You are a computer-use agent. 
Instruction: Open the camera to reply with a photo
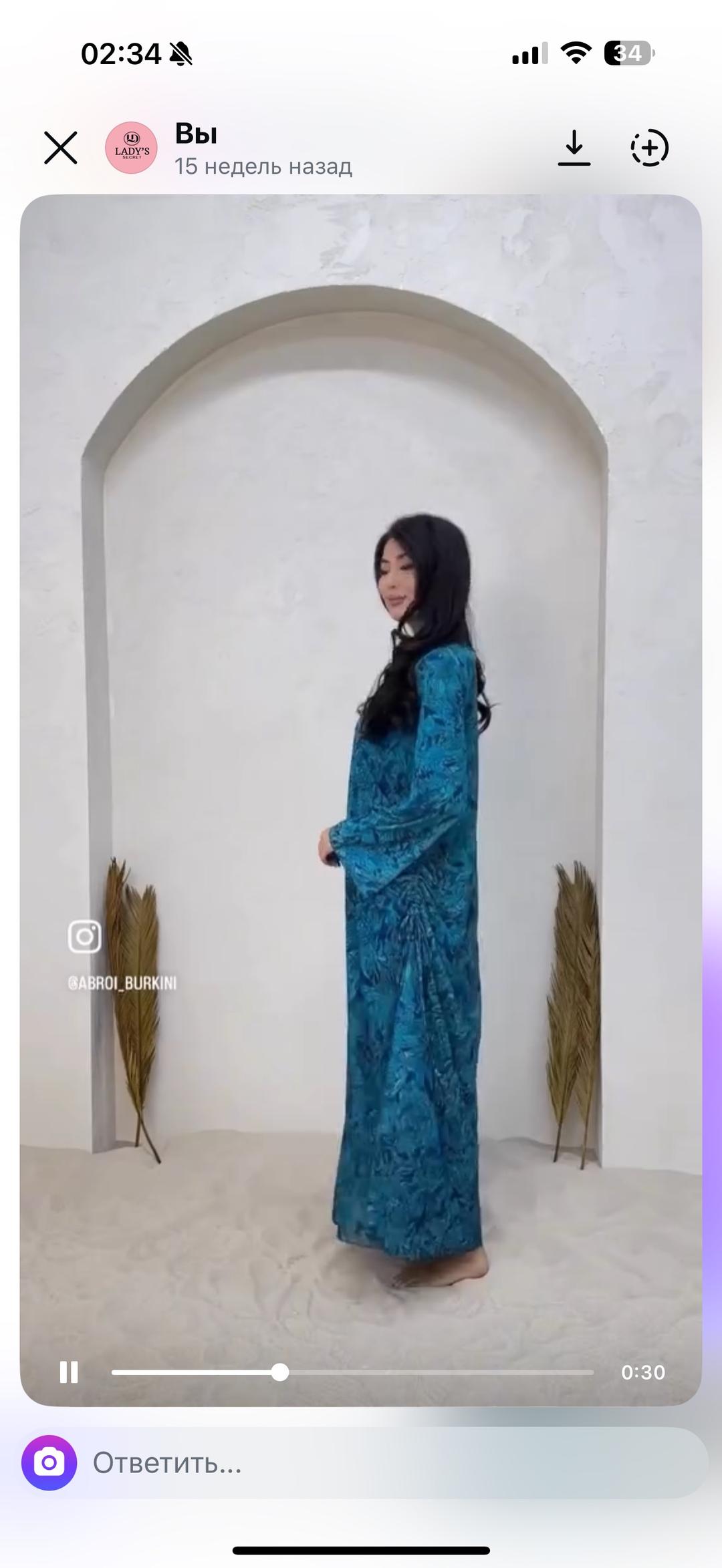[x=49, y=1463]
